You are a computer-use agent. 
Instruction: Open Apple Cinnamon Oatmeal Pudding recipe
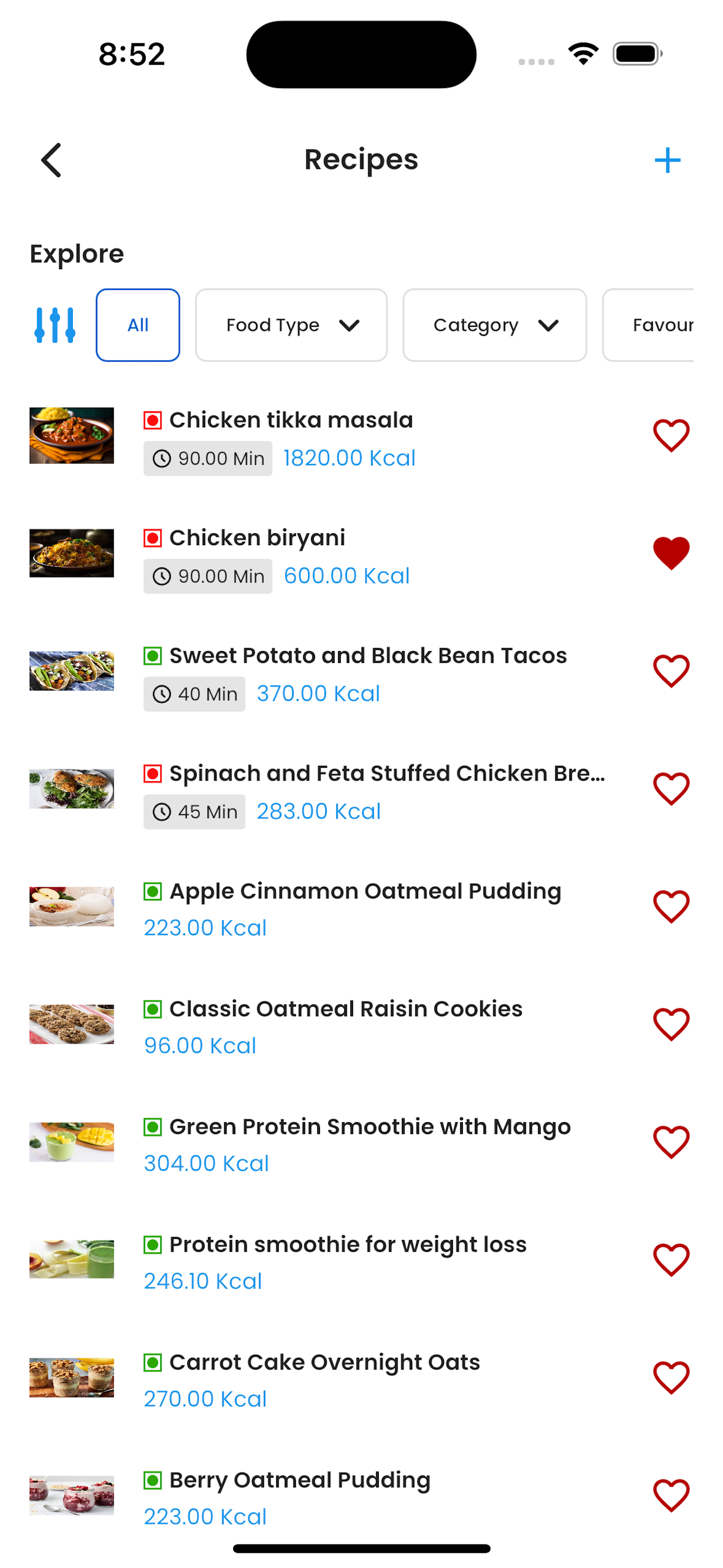[365, 891]
